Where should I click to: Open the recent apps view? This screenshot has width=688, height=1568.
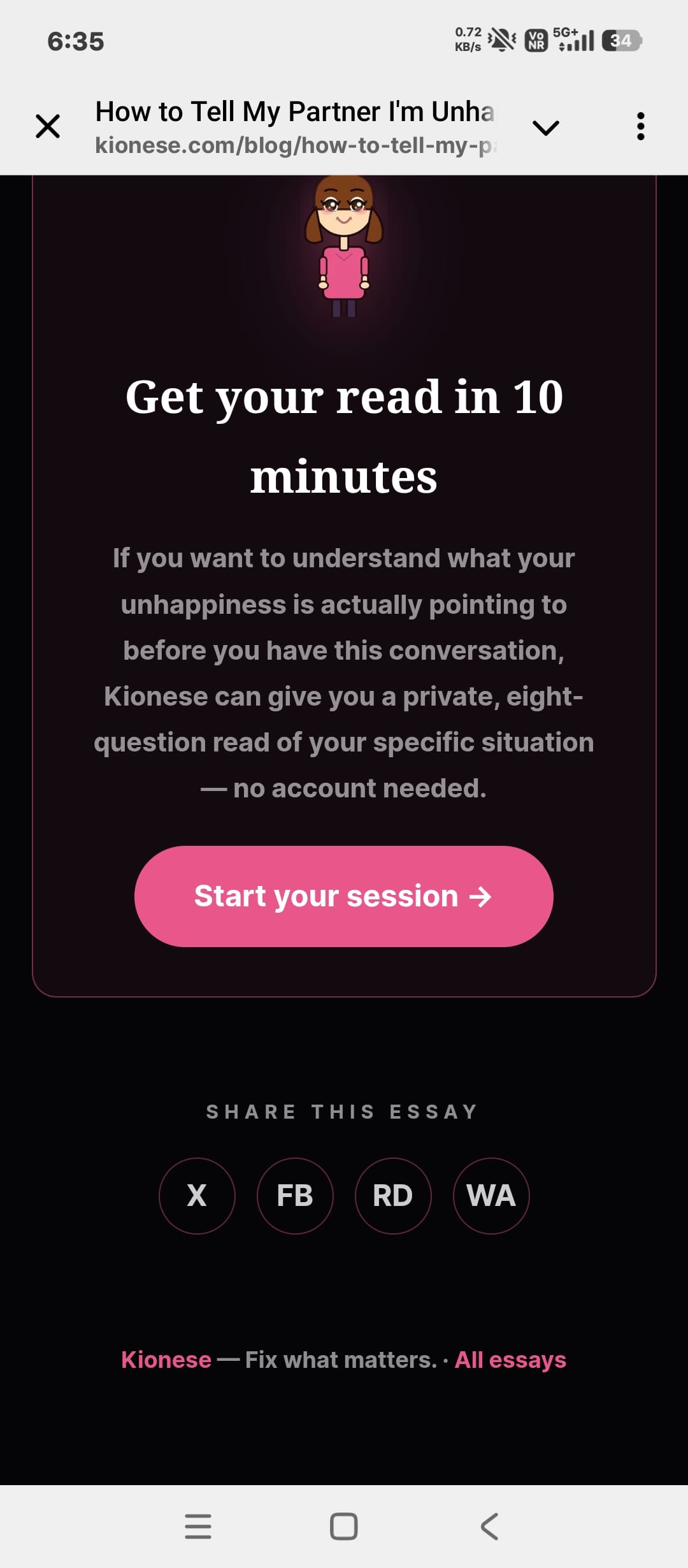click(198, 1526)
